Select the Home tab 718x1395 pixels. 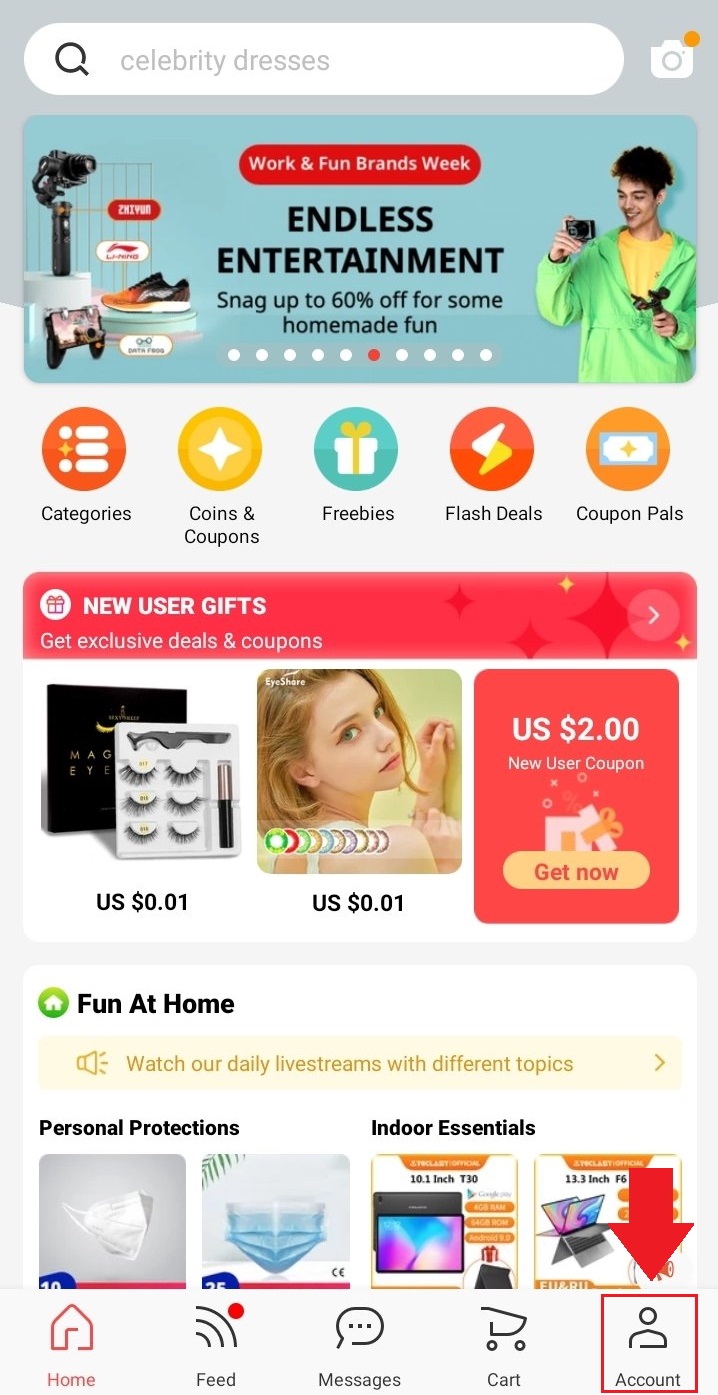point(71,1343)
